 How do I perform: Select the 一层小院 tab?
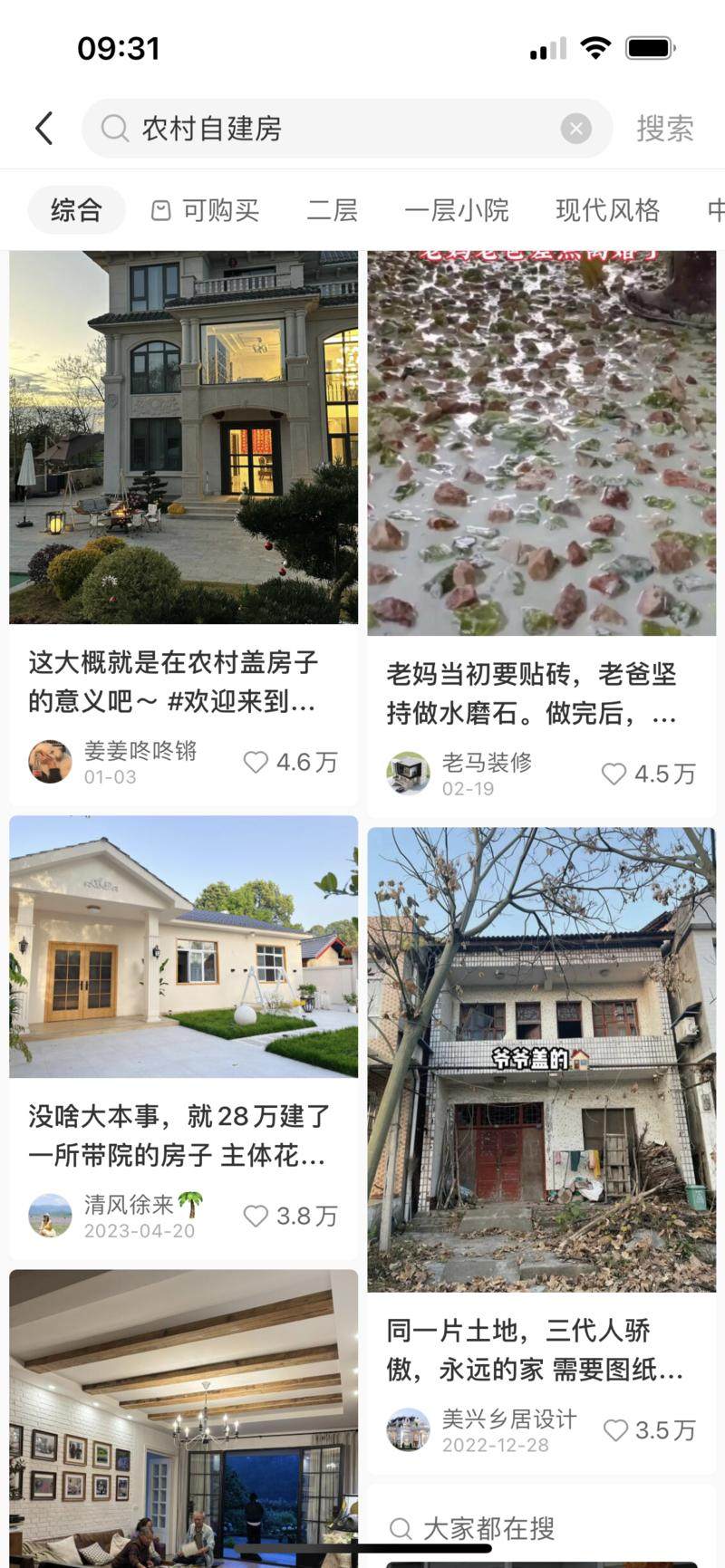(x=456, y=210)
